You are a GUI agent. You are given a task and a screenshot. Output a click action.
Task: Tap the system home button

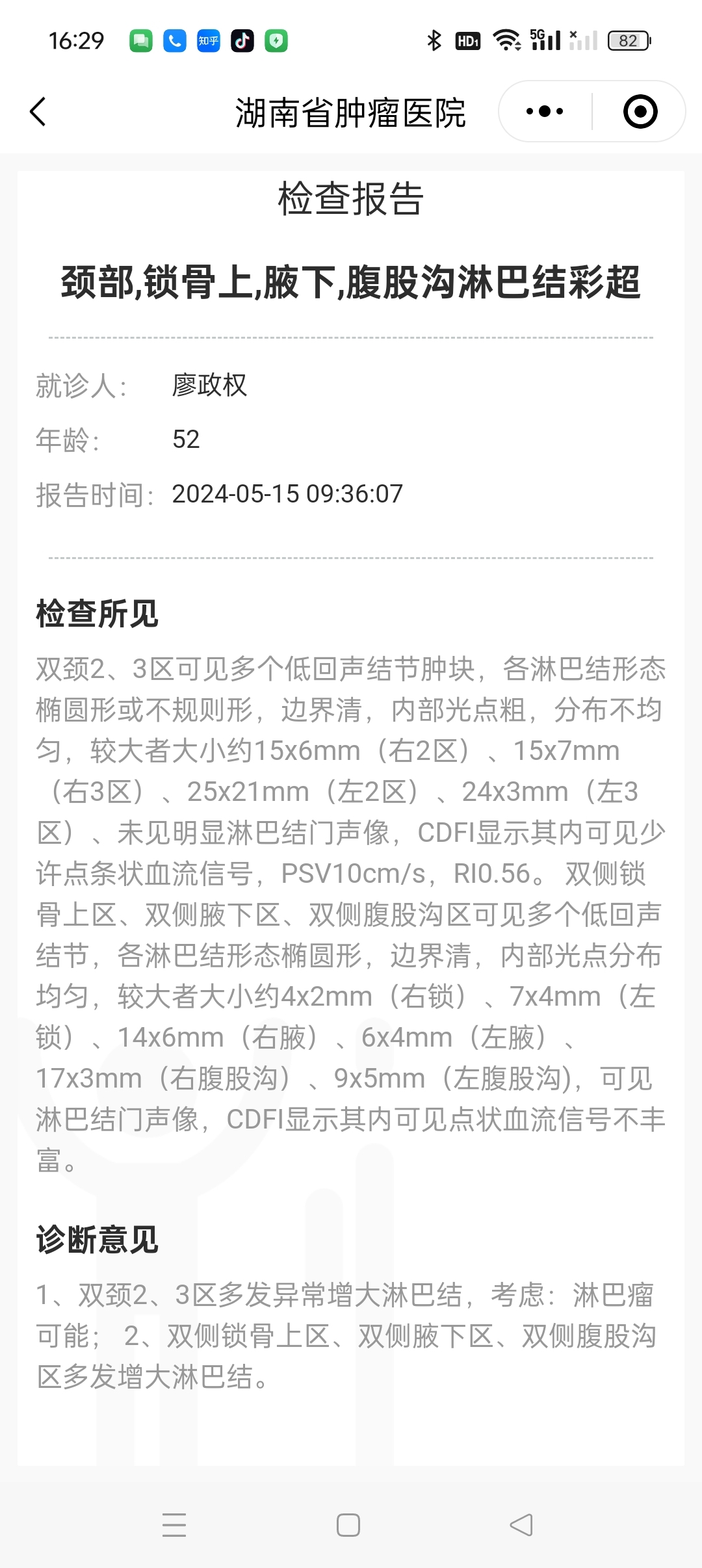[x=348, y=1525]
